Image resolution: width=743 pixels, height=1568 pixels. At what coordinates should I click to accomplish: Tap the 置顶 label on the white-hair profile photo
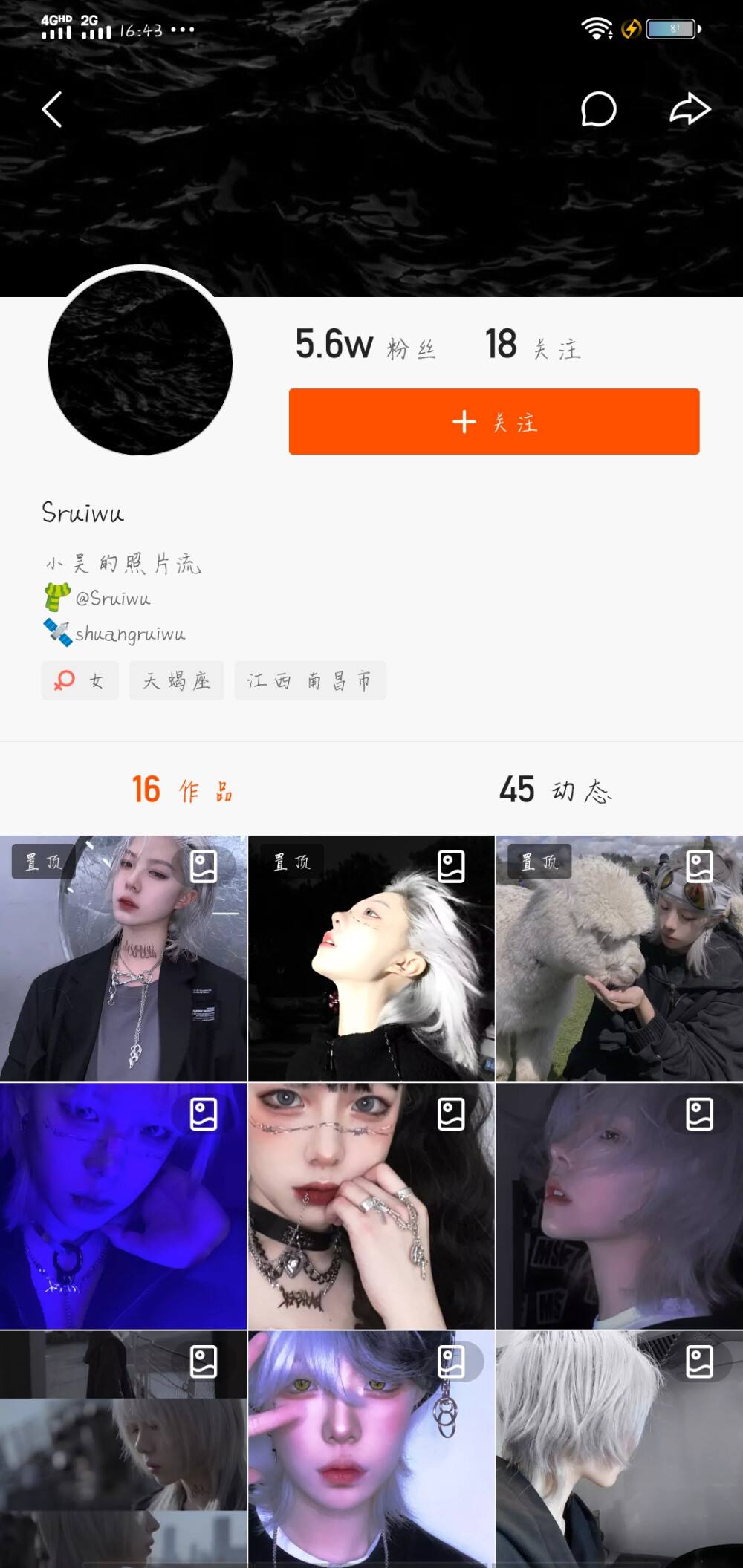pyautogui.click(x=290, y=862)
